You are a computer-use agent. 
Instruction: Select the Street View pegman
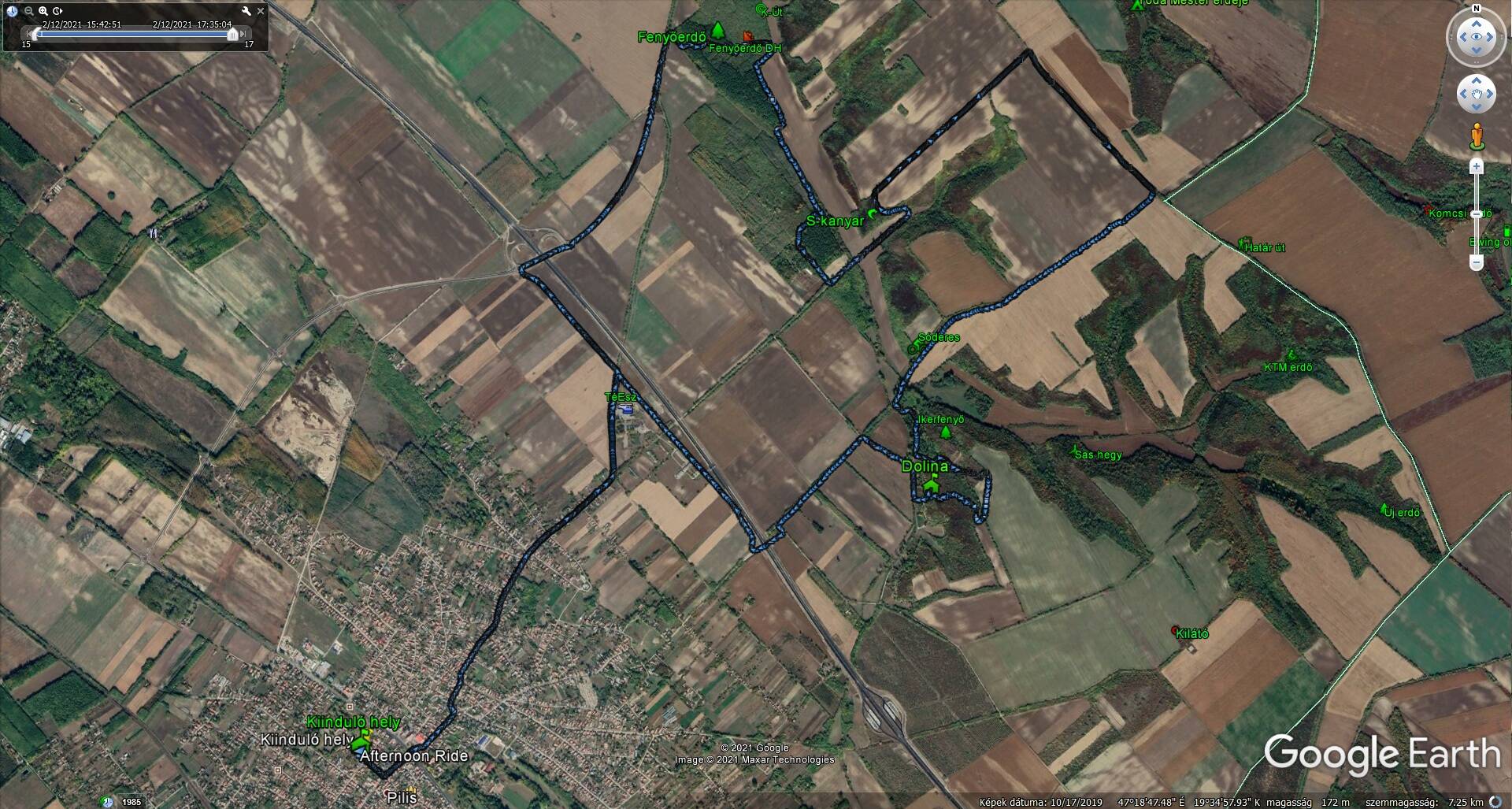coord(1477,135)
